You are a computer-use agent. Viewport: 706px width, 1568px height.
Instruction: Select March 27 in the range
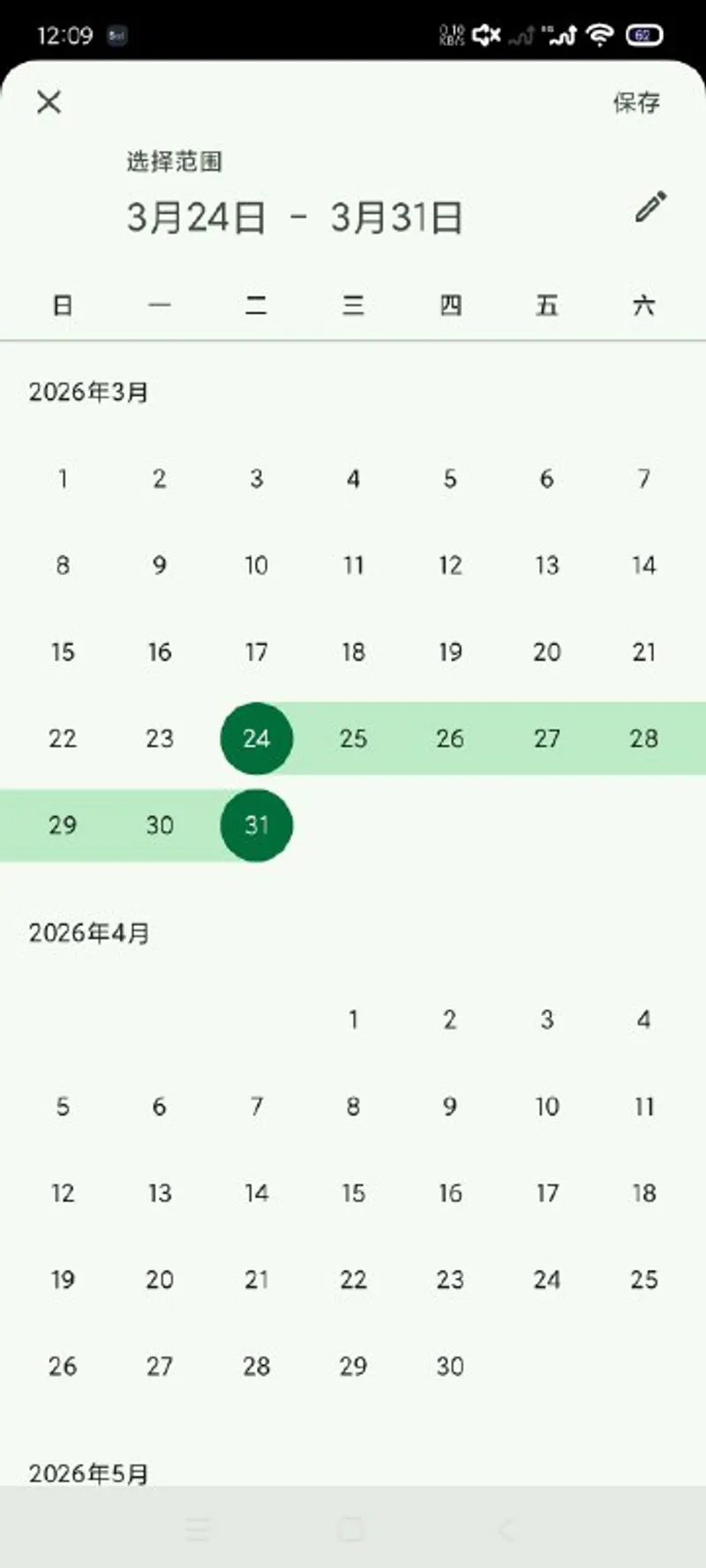[x=546, y=738]
